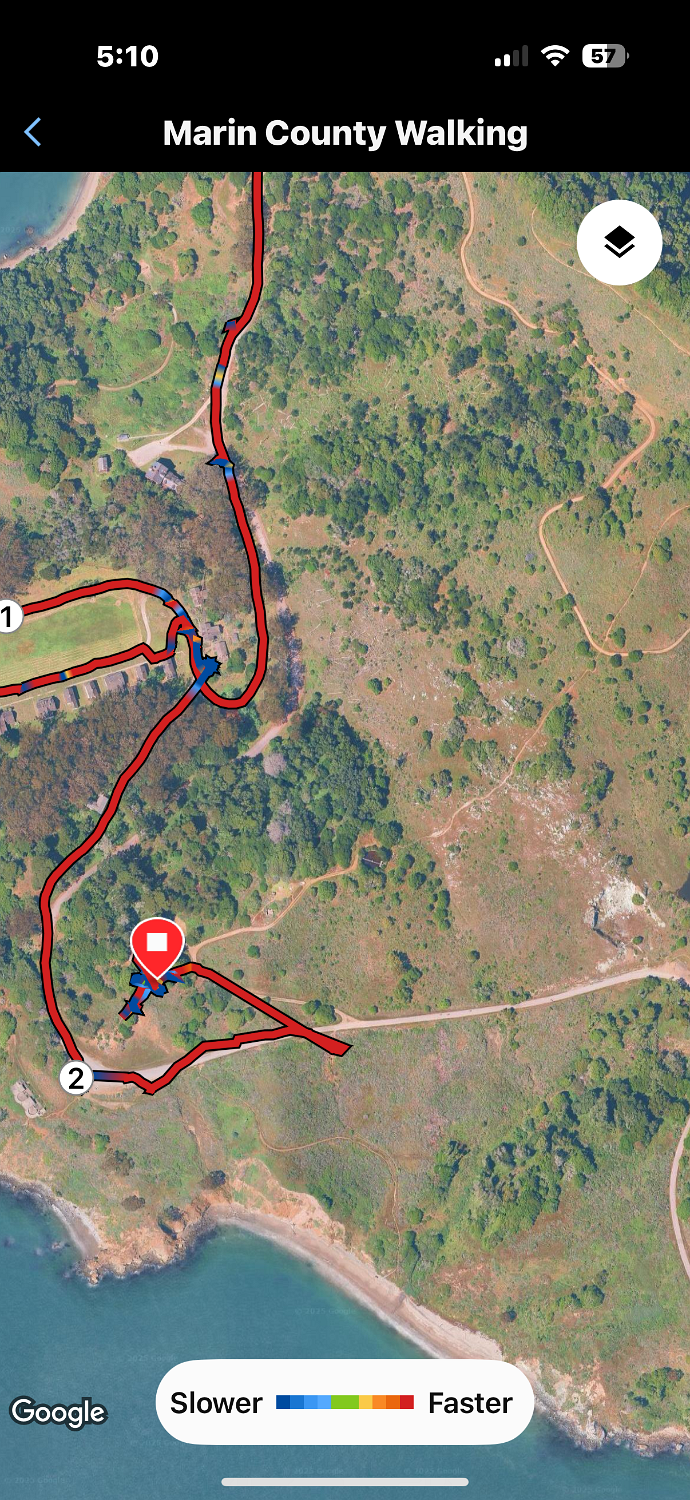The height and width of the screenshot is (1500, 690).
Task: Select the mile 2 marker on route
Action: [x=76, y=1078]
